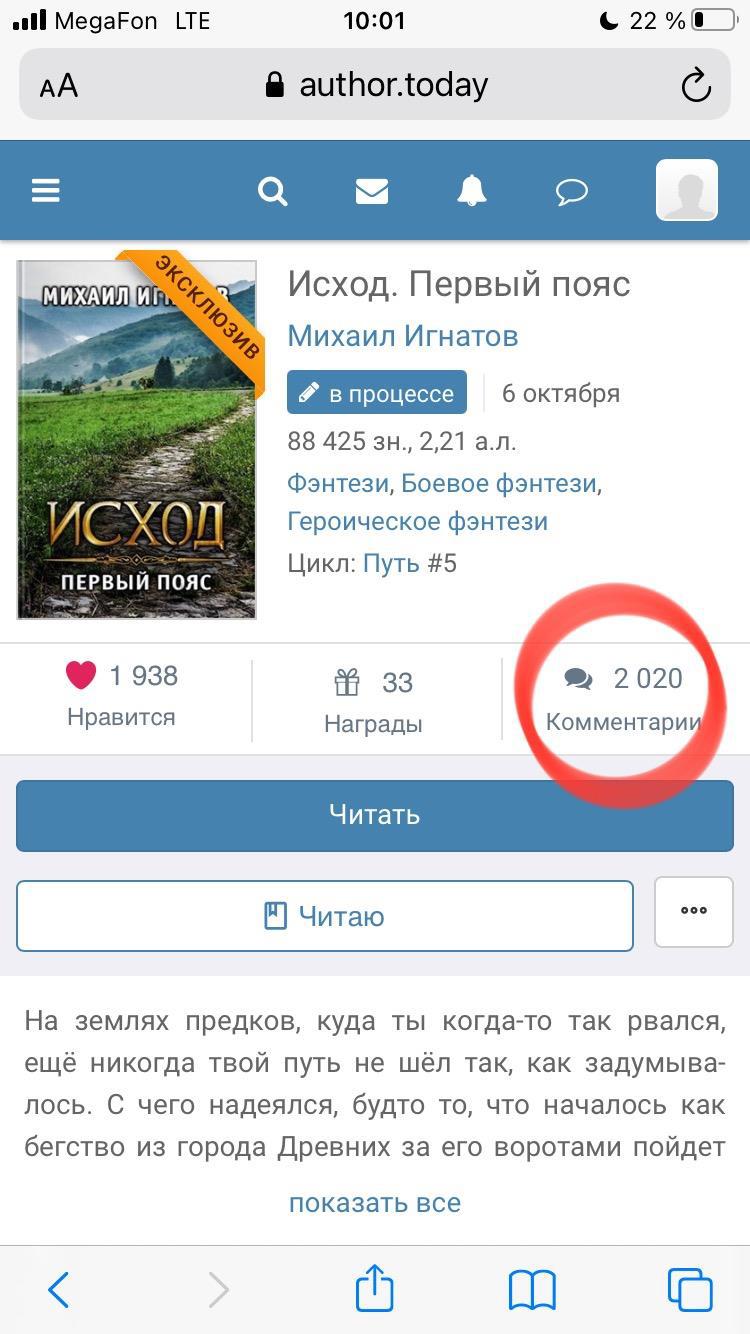Open author Михаил Игнатов's page

pos(402,336)
